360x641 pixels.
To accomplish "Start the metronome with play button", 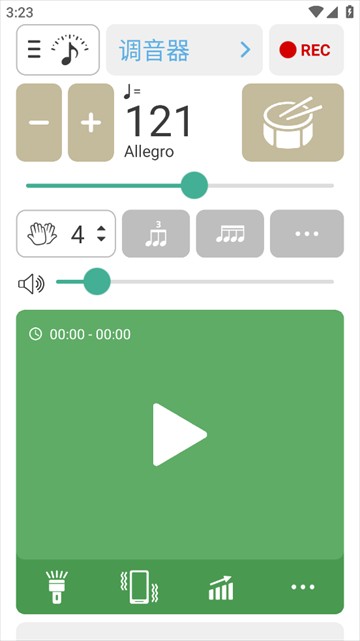I will pos(180,435).
